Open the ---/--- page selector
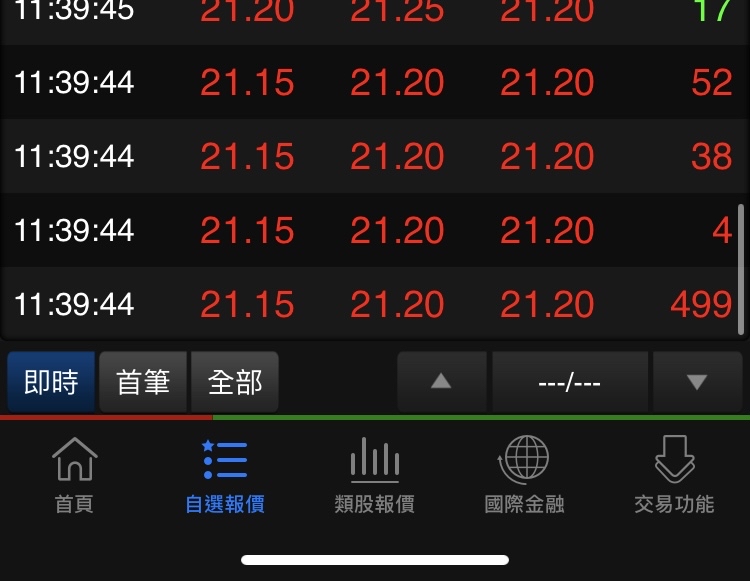The height and width of the screenshot is (581, 750). click(569, 382)
